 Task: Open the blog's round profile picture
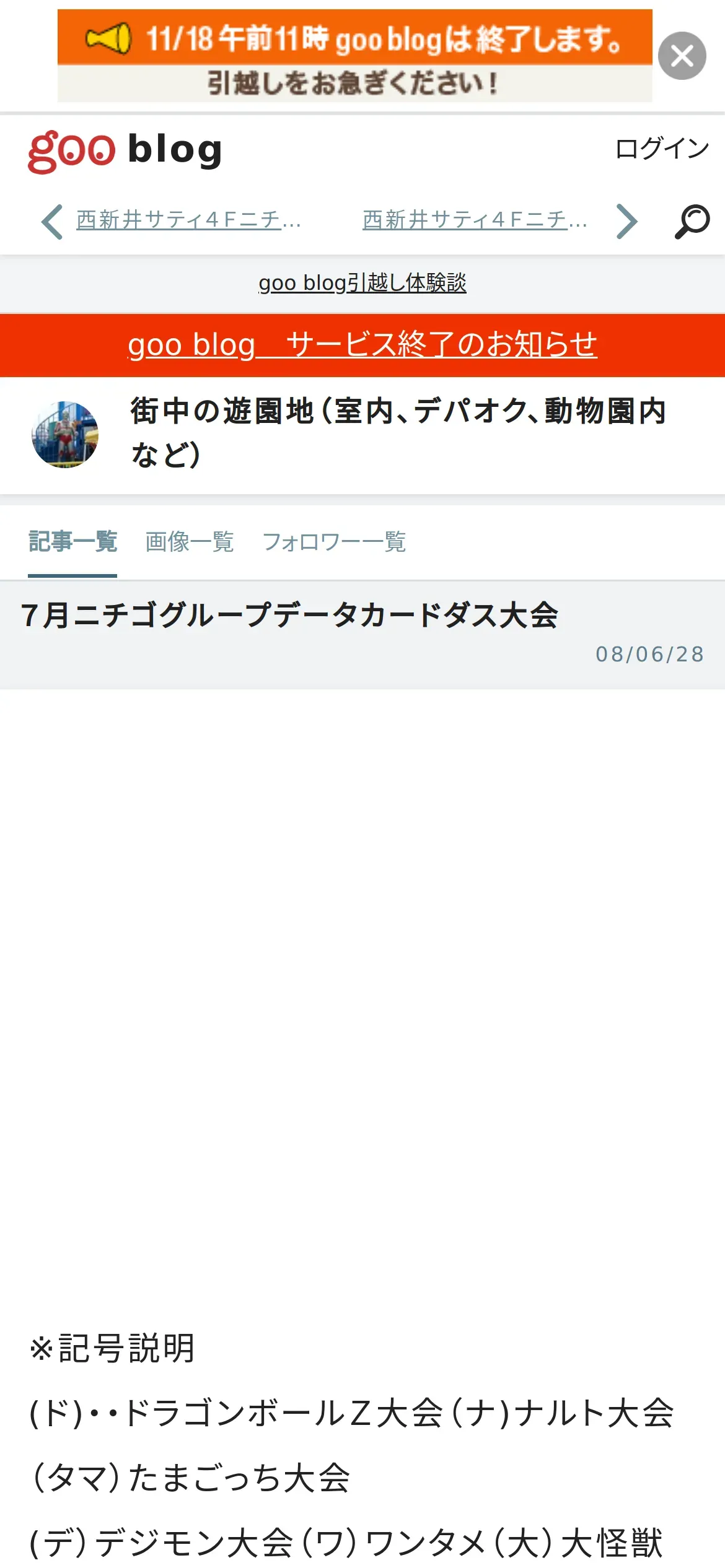(65, 434)
